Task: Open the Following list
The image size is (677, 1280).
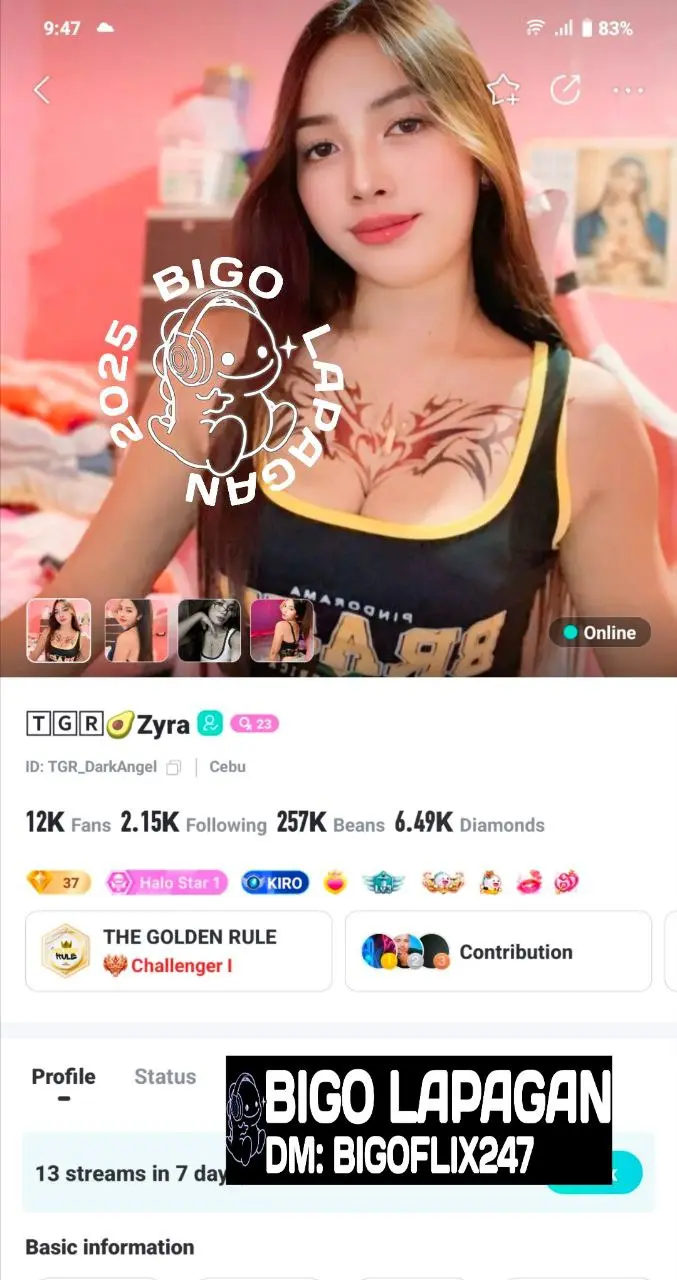Action: click(x=193, y=823)
